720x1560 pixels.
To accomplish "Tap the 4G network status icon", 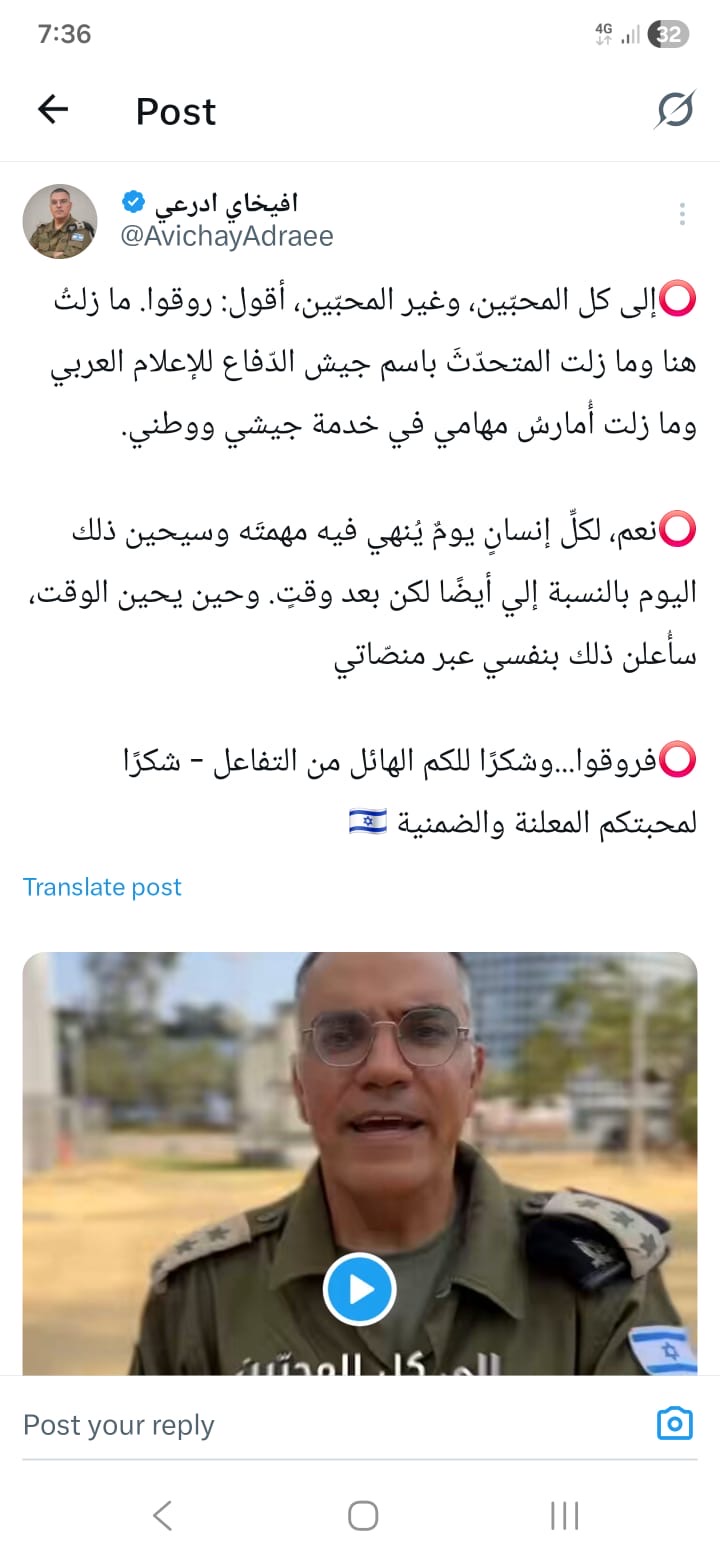I will tap(603, 32).
